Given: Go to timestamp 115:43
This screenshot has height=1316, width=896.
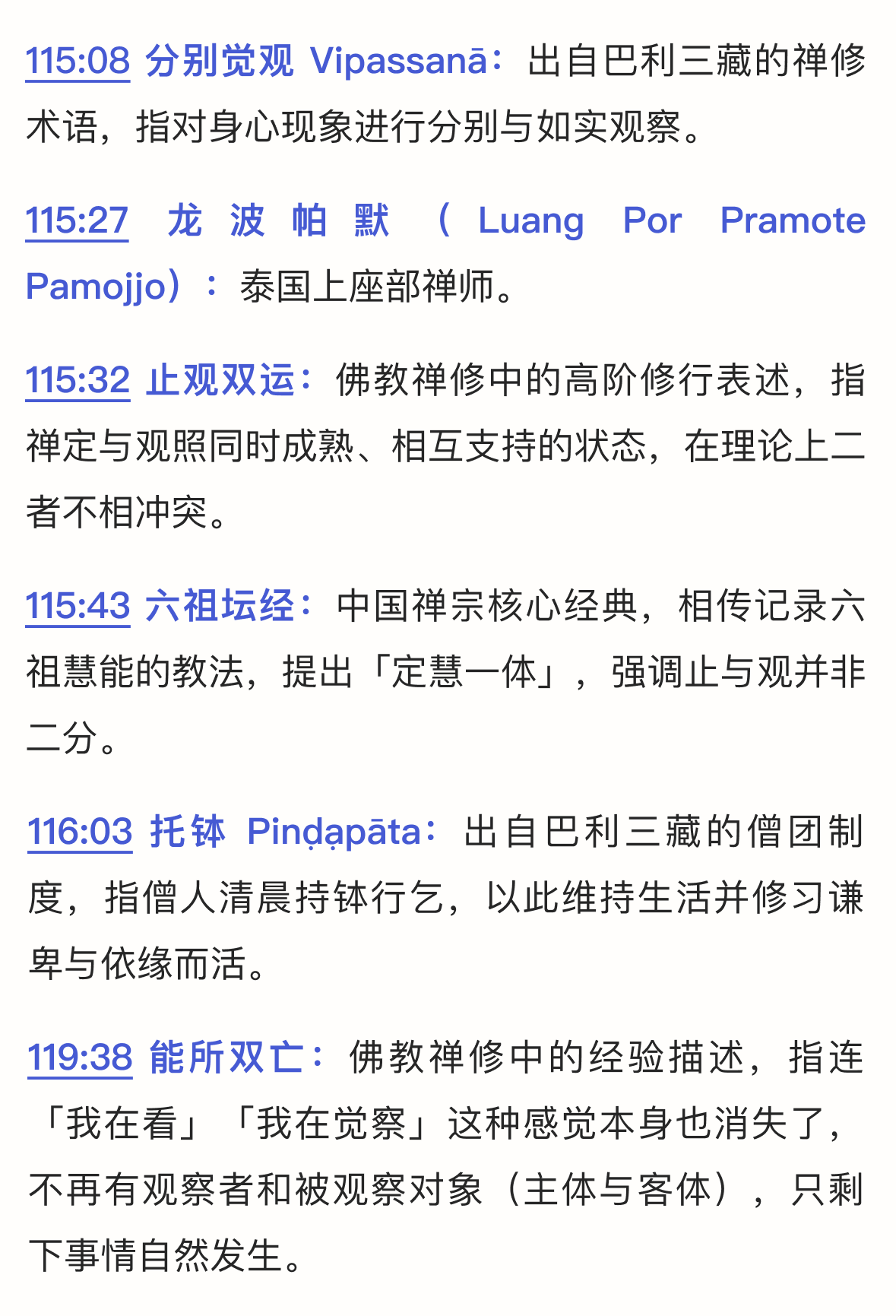Looking at the screenshot, I should tap(78, 607).
